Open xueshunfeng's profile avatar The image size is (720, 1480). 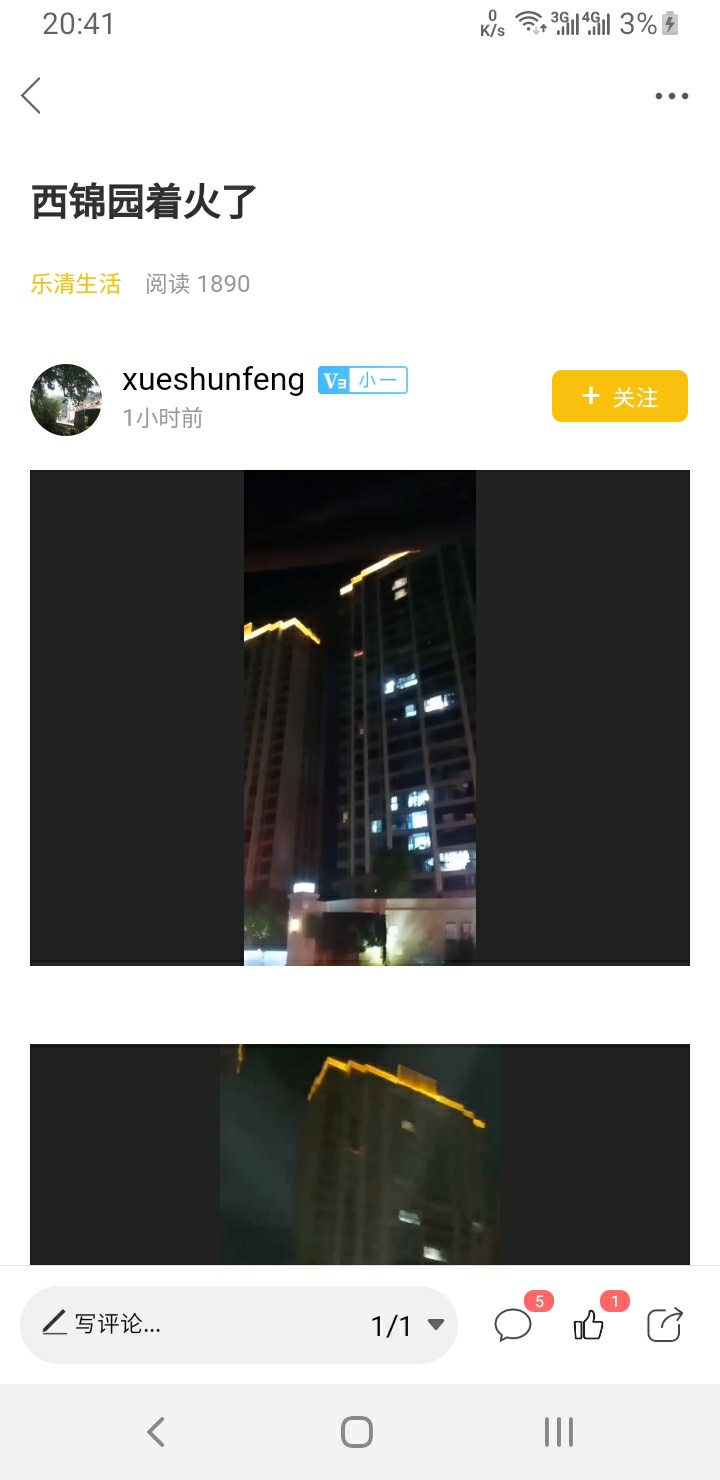tap(66, 400)
